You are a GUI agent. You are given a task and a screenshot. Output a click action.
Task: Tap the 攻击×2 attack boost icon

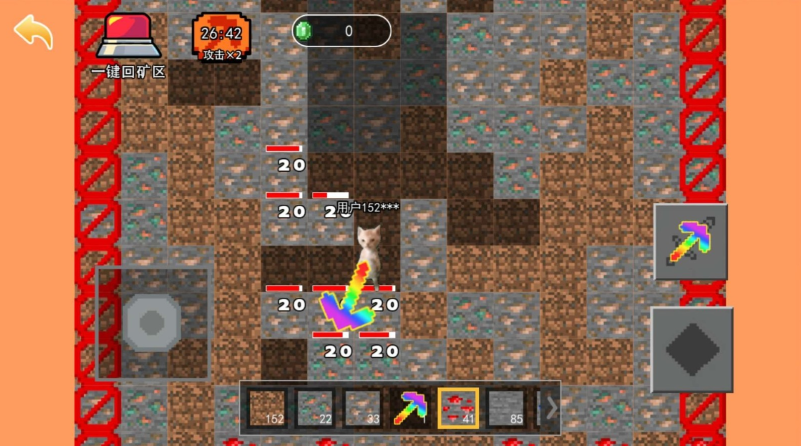tap(221, 37)
